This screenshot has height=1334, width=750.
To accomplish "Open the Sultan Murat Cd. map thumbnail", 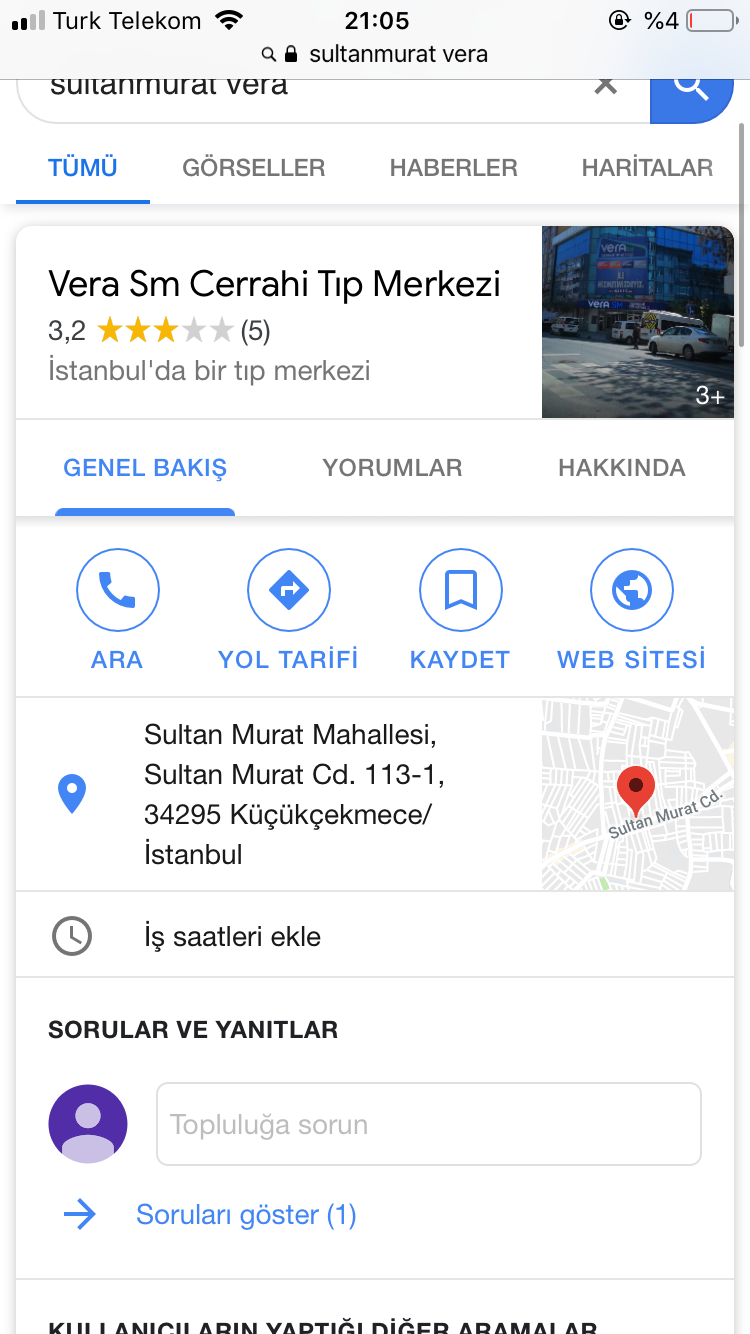I will [x=638, y=794].
